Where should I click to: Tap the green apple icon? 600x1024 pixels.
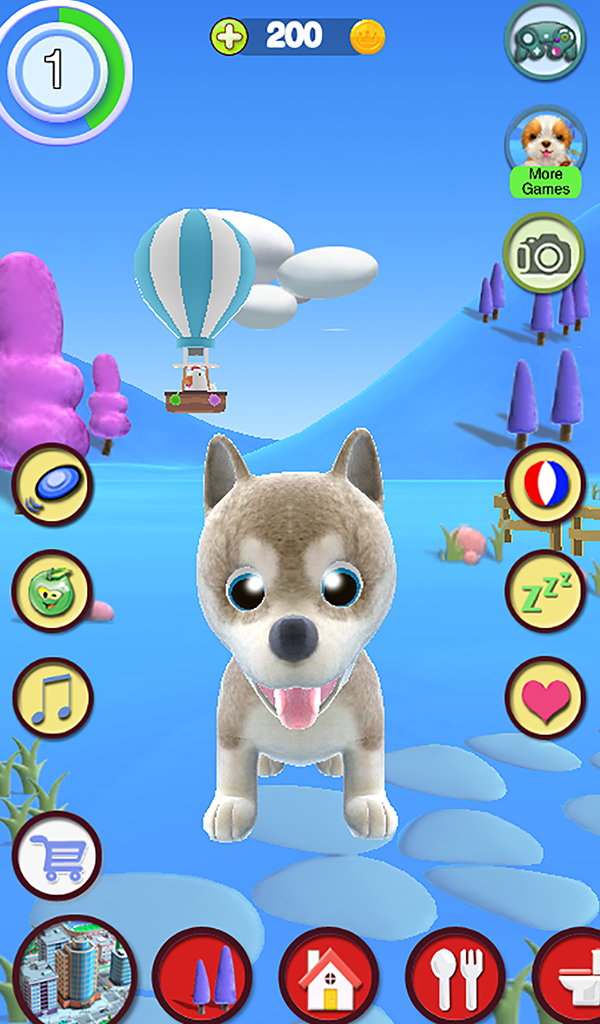point(52,591)
